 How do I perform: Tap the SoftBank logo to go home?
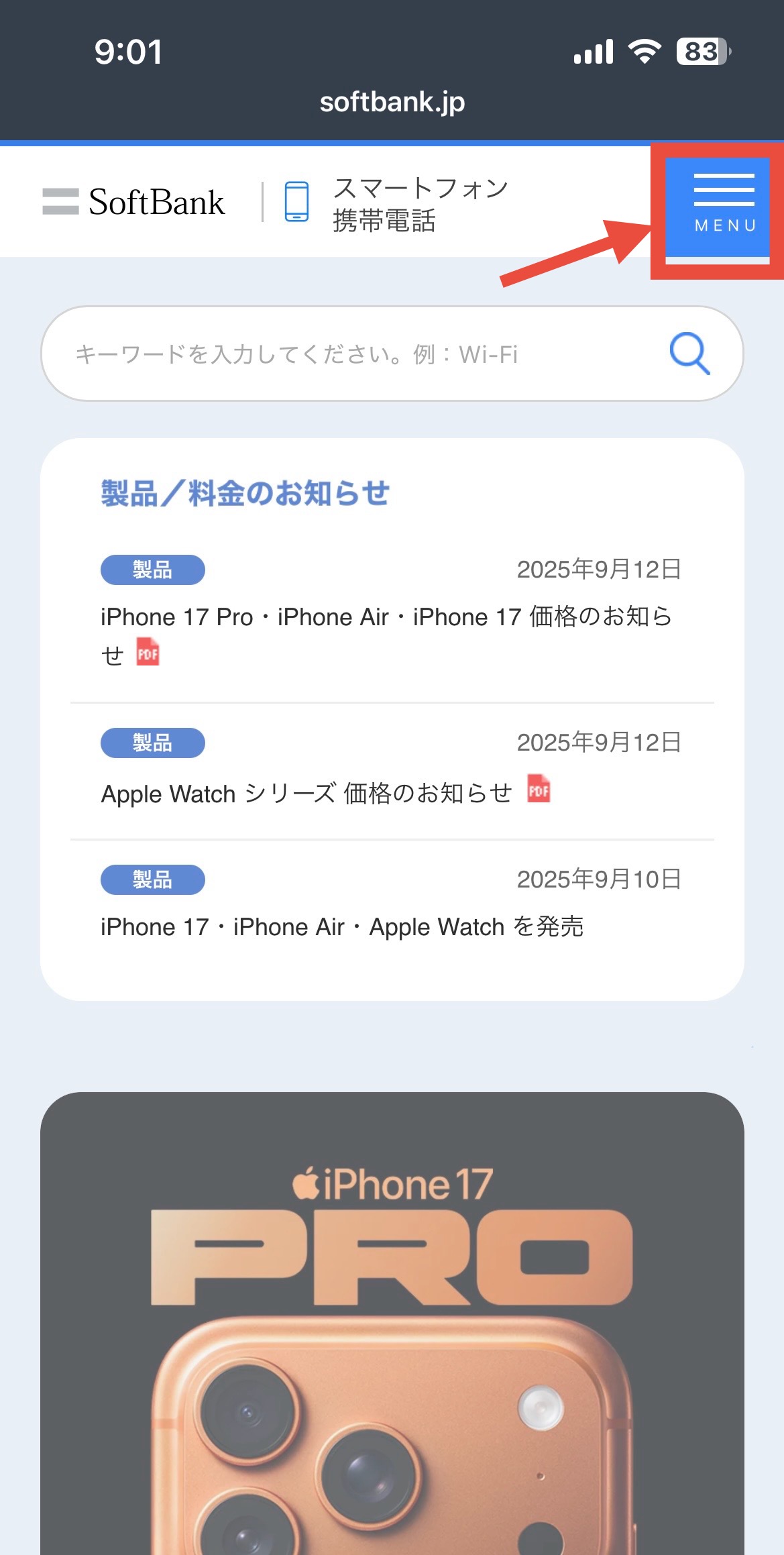point(134,202)
